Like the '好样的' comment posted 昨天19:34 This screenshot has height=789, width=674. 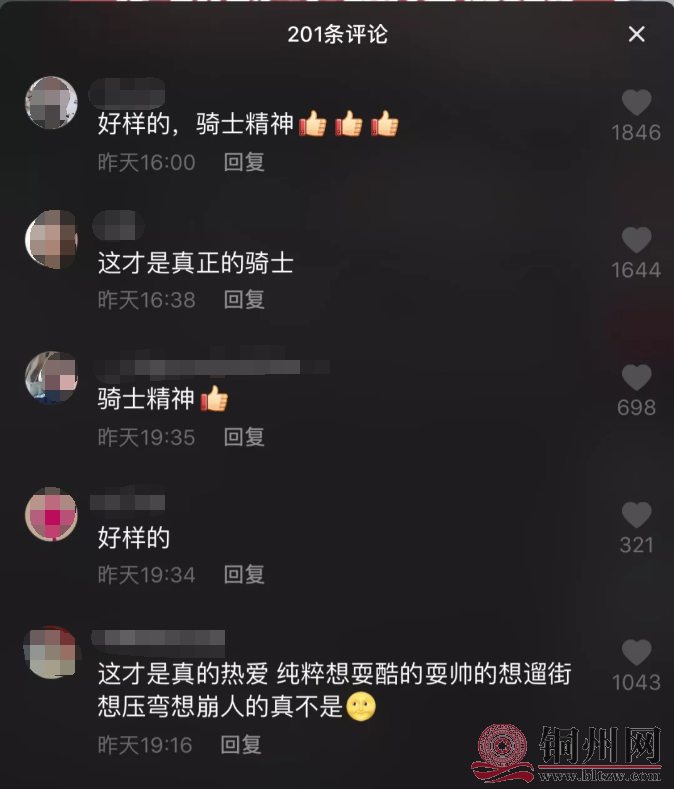click(x=636, y=515)
